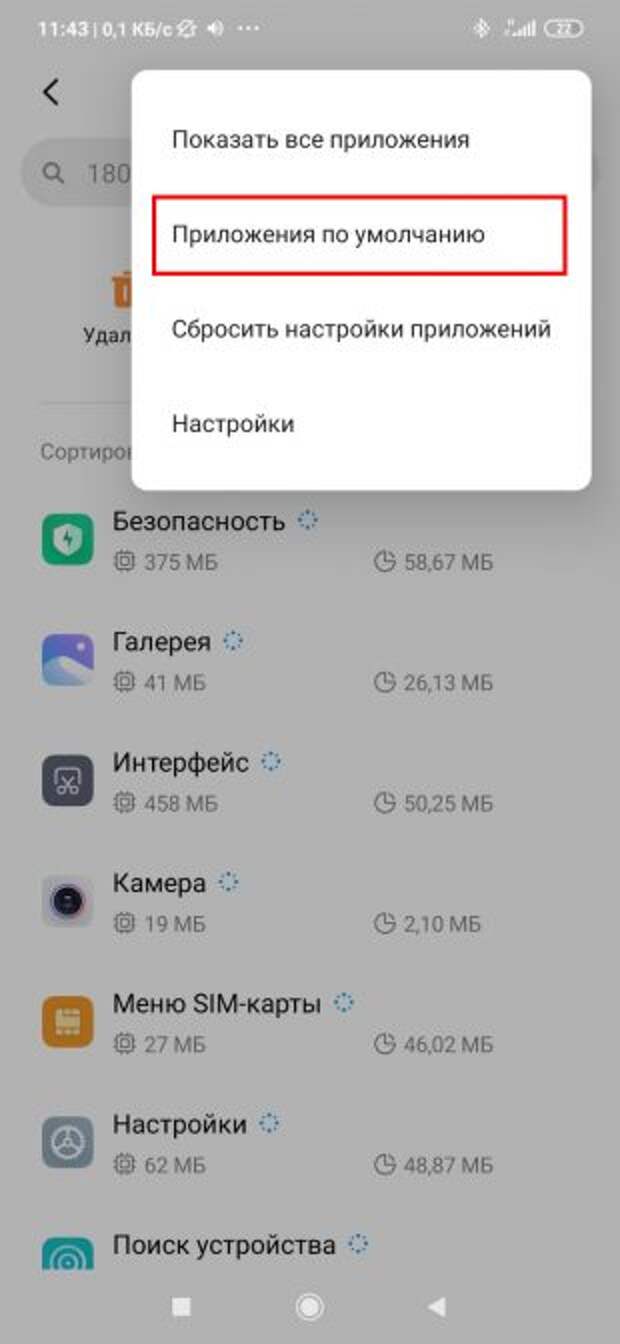Open the Настройки app in list

pyautogui.click(x=179, y=1124)
